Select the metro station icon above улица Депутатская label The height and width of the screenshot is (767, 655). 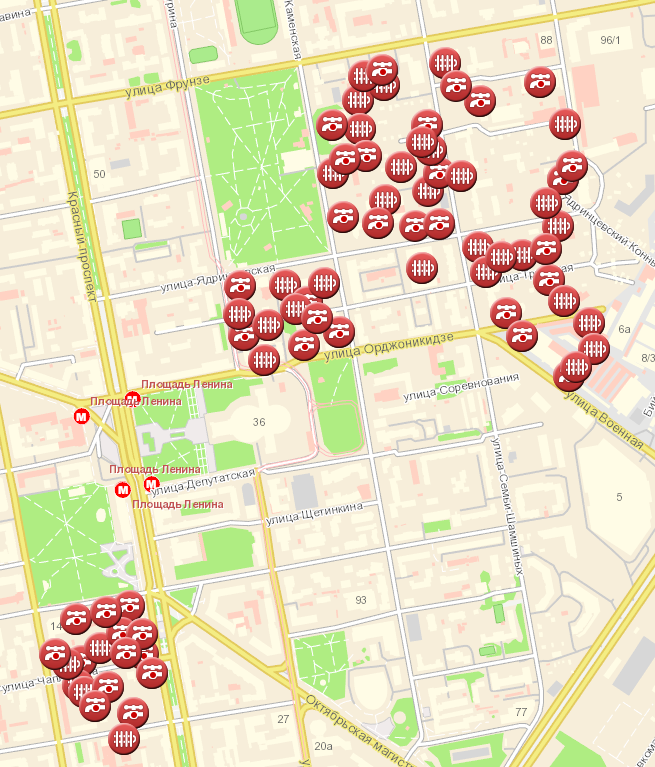click(152, 484)
